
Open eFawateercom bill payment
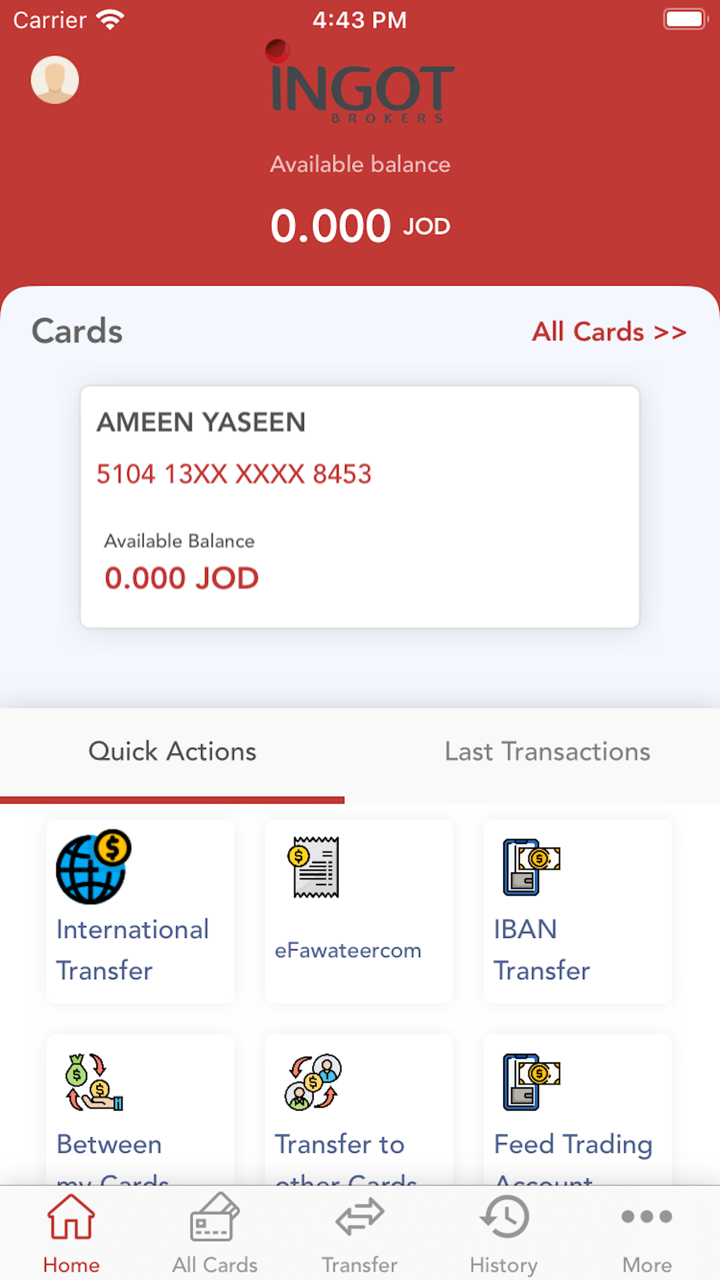[358, 910]
